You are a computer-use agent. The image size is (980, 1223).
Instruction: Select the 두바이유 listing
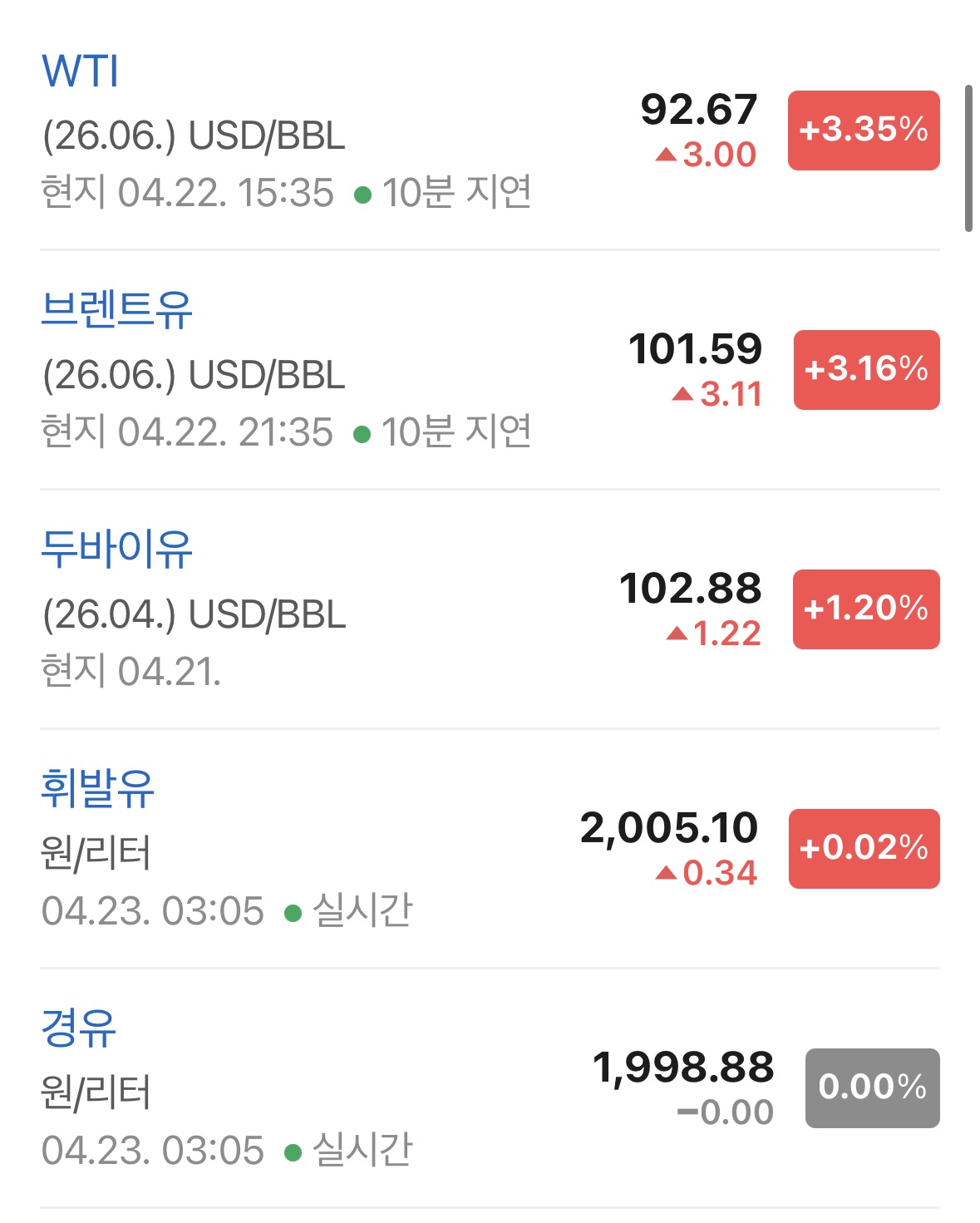click(x=116, y=550)
